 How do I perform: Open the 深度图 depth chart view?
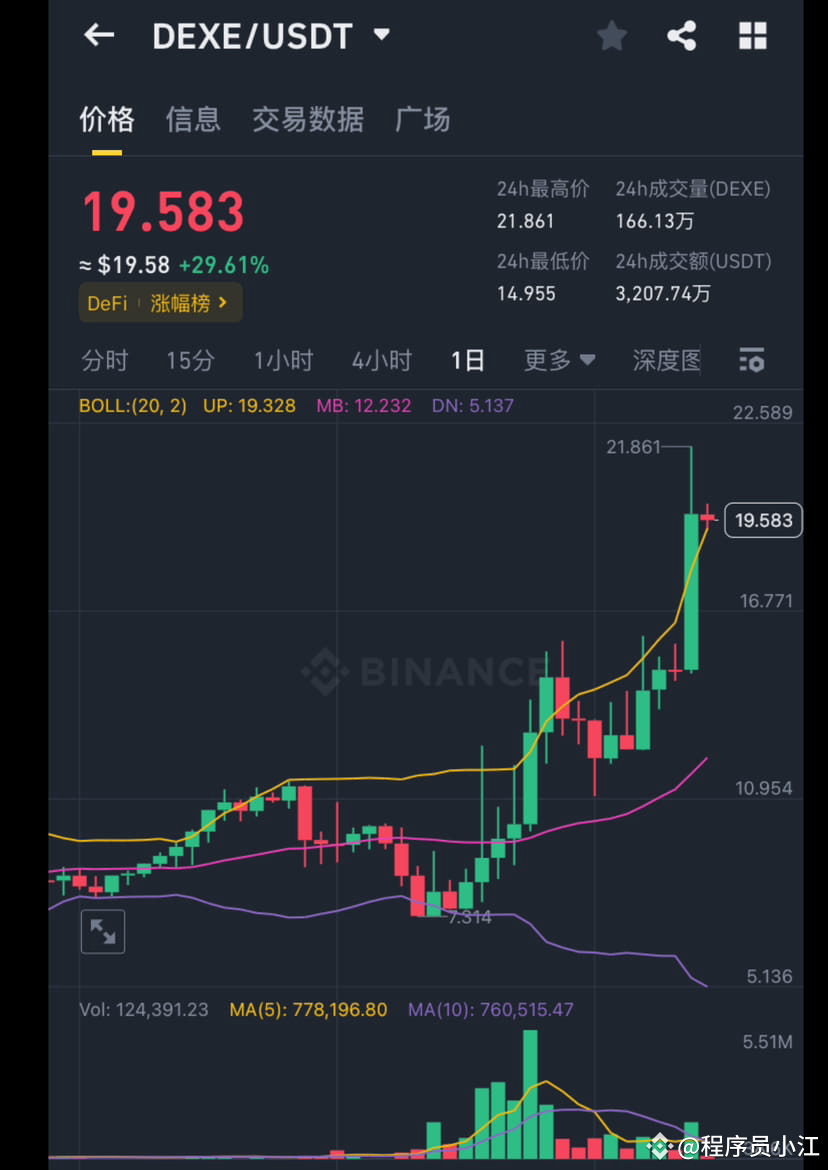click(666, 360)
